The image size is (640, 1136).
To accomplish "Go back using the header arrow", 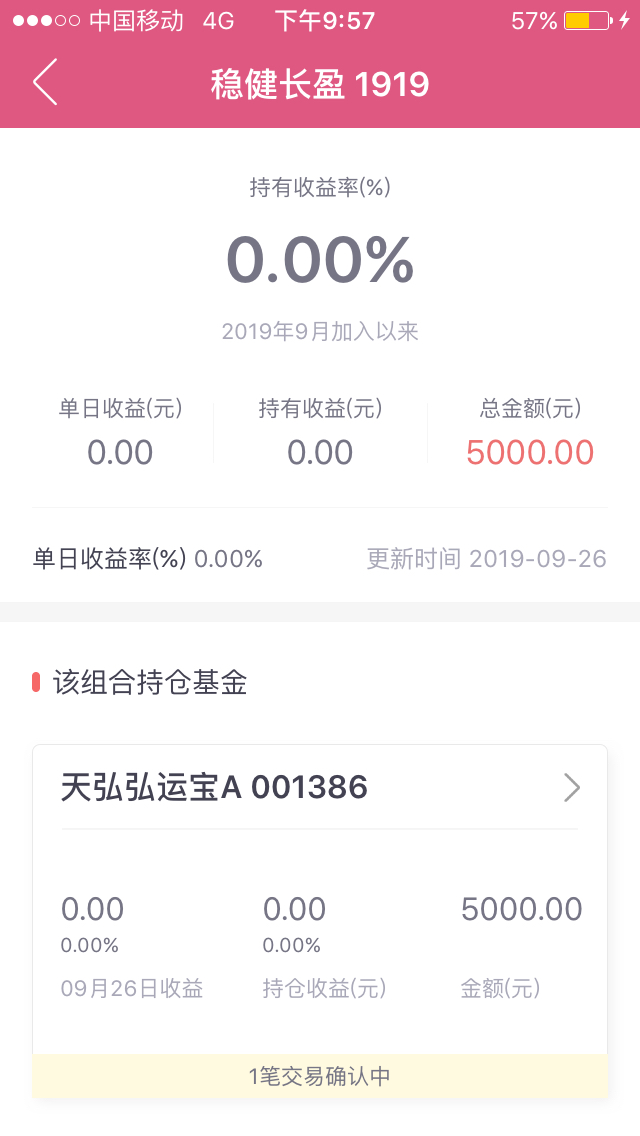I will point(45,83).
